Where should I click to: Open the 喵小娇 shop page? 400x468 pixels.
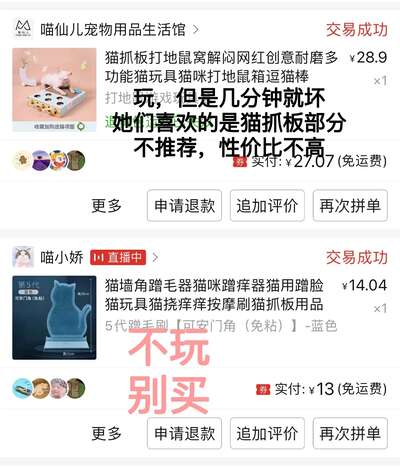click(62, 257)
